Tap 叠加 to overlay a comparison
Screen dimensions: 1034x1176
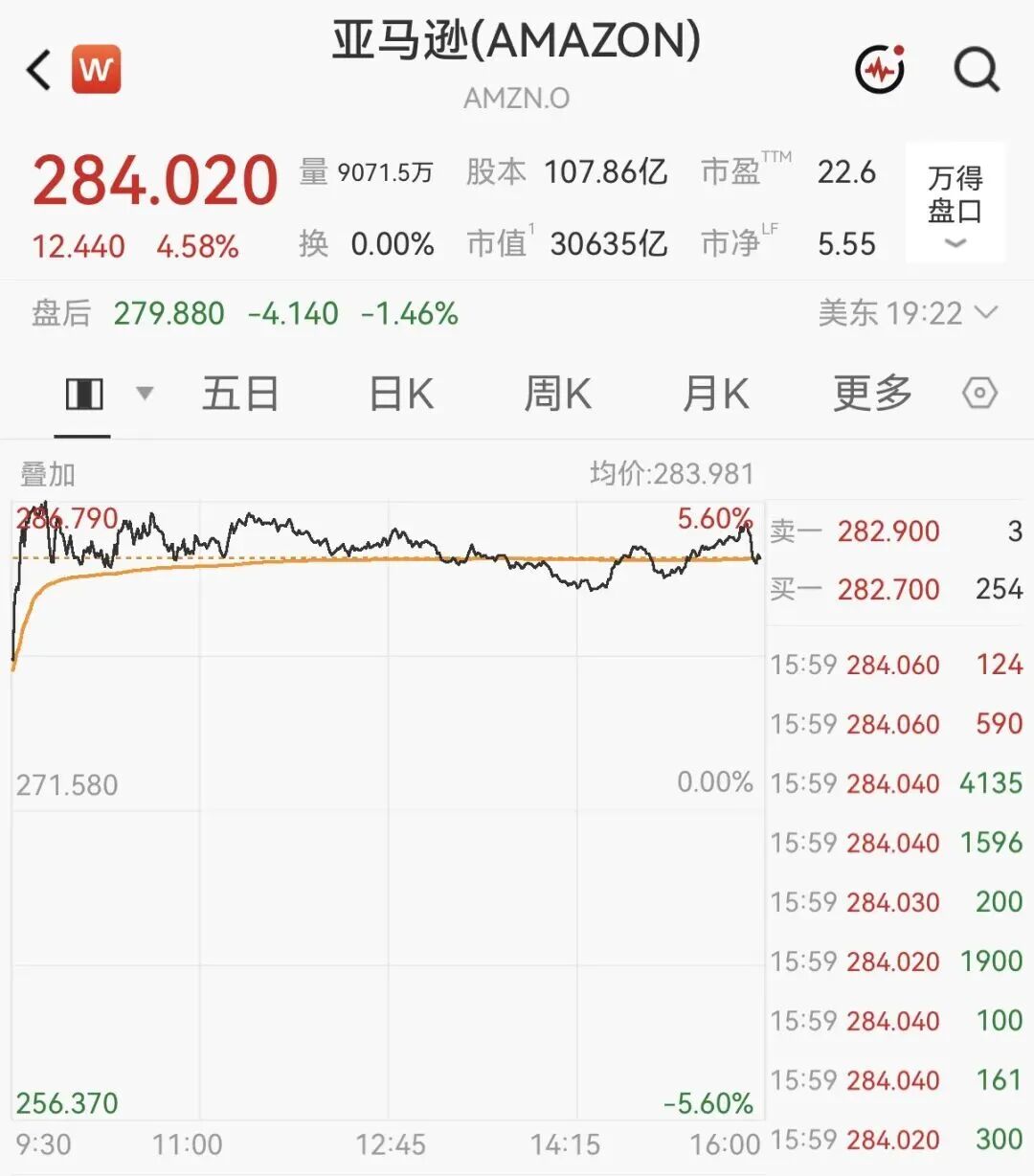point(48,474)
